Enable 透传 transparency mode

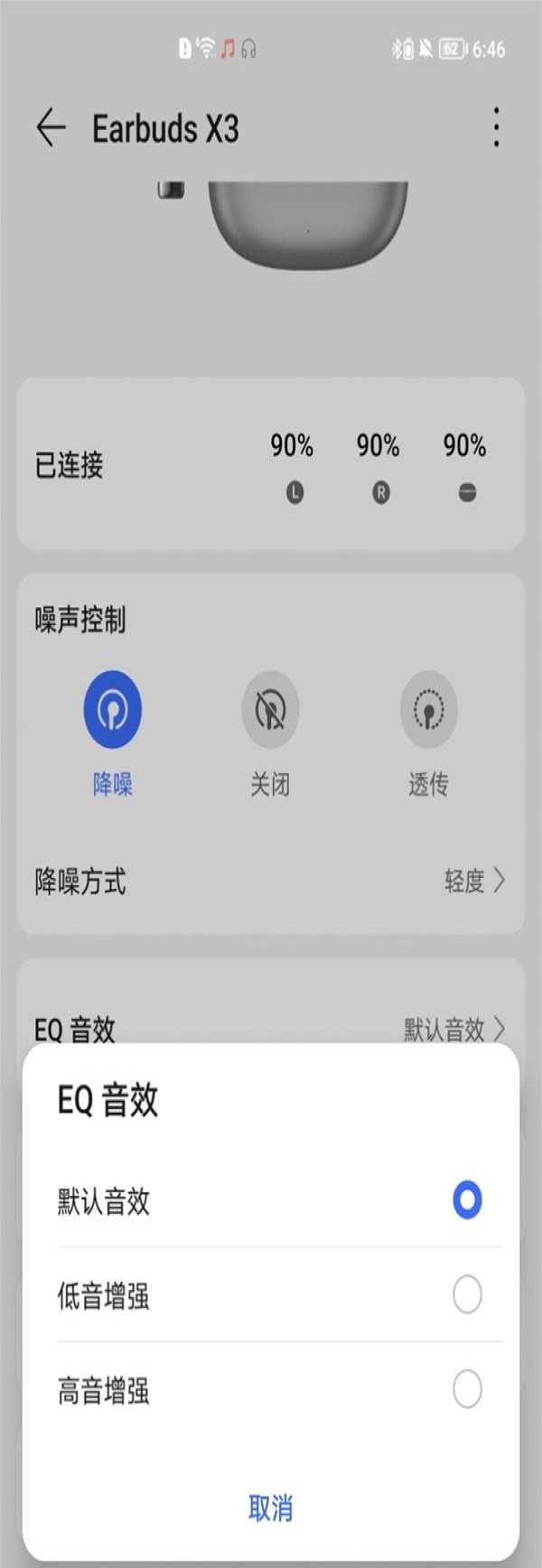coord(428,711)
